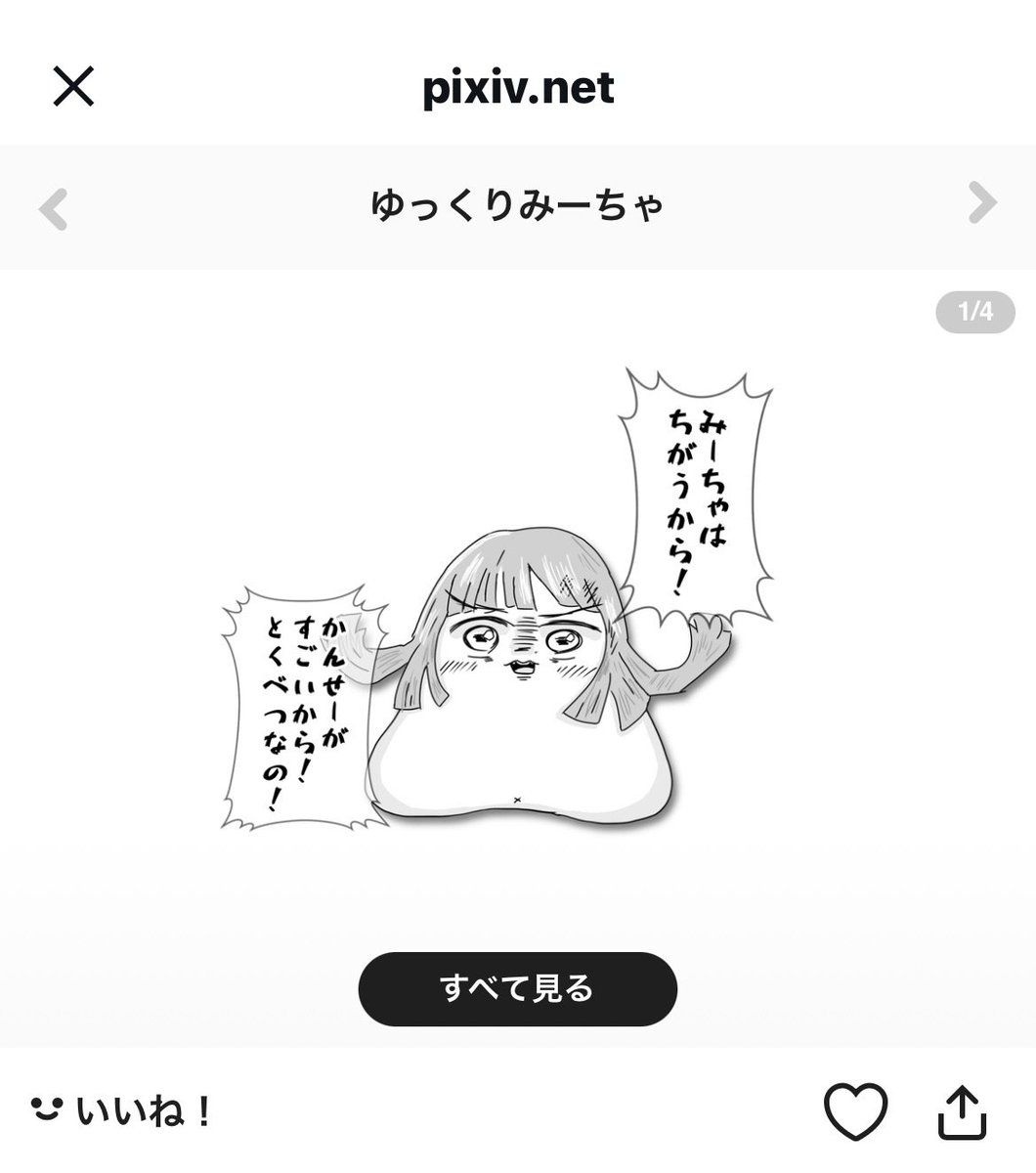This screenshot has width=1036, height=1173.
Task: Tap the すべて見る button
Action: click(x=517, y=988)
